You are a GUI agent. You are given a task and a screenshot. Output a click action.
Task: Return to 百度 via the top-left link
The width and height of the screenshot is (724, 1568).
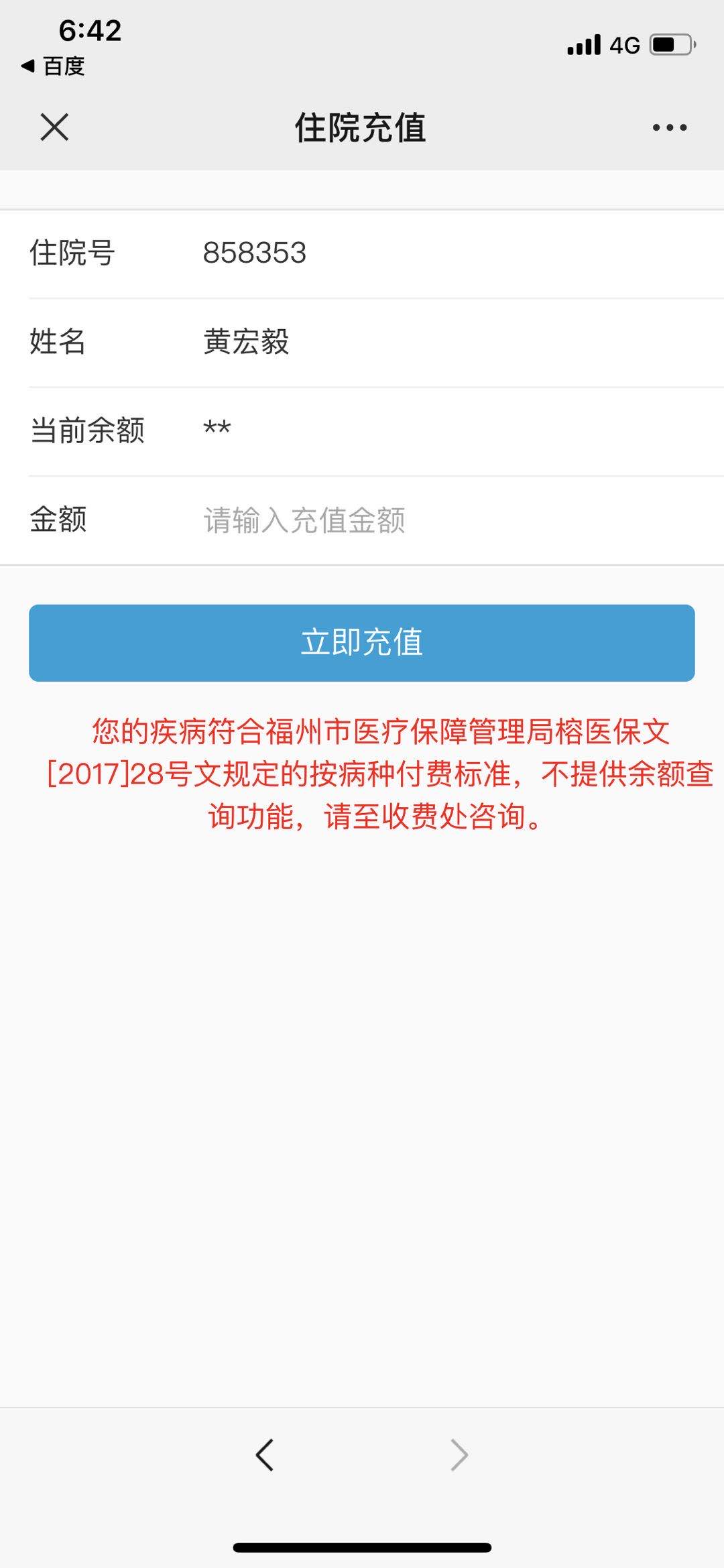(x=54, y=66)
